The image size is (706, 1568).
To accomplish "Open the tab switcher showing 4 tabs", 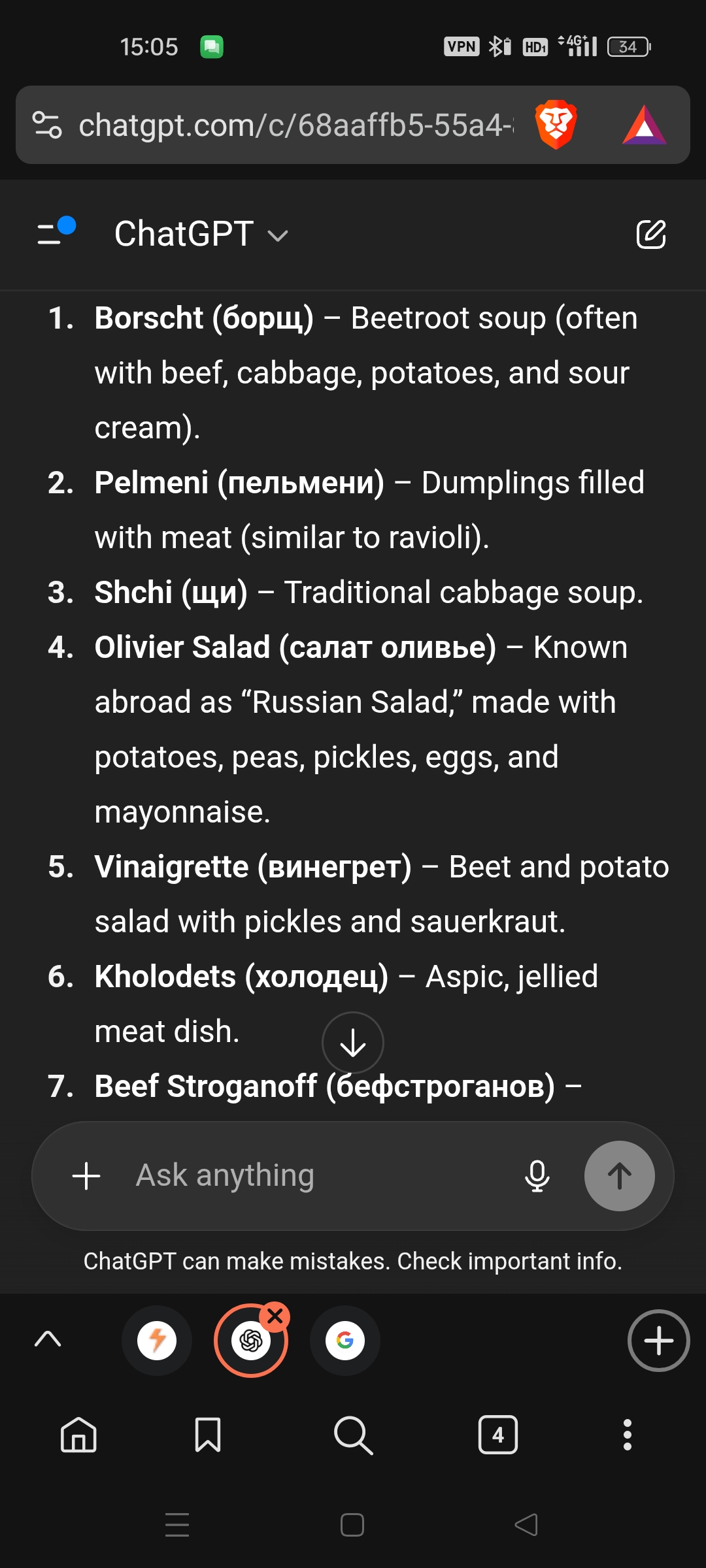I will pyautogui.click(x=497, y=1435).
